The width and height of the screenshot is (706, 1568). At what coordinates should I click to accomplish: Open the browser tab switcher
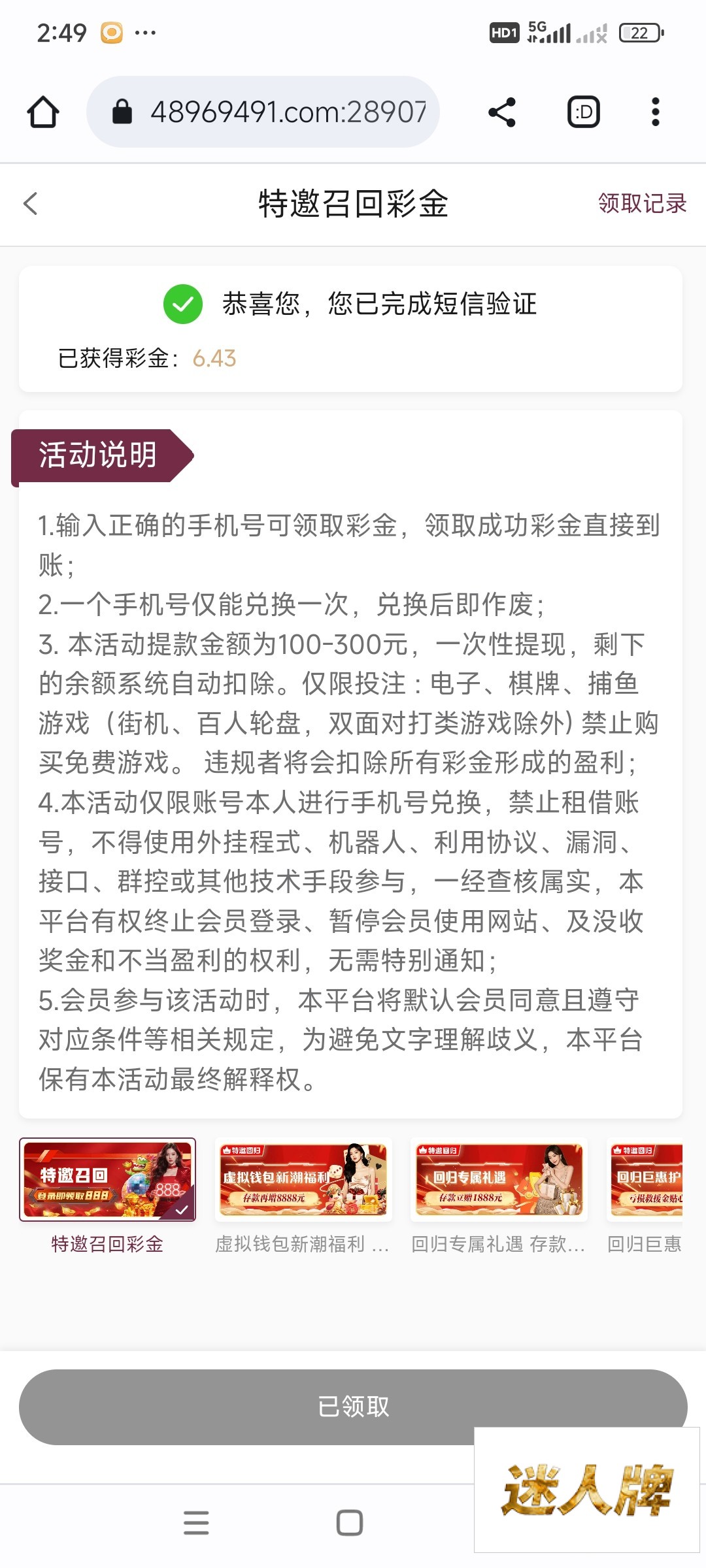[583, 112]
